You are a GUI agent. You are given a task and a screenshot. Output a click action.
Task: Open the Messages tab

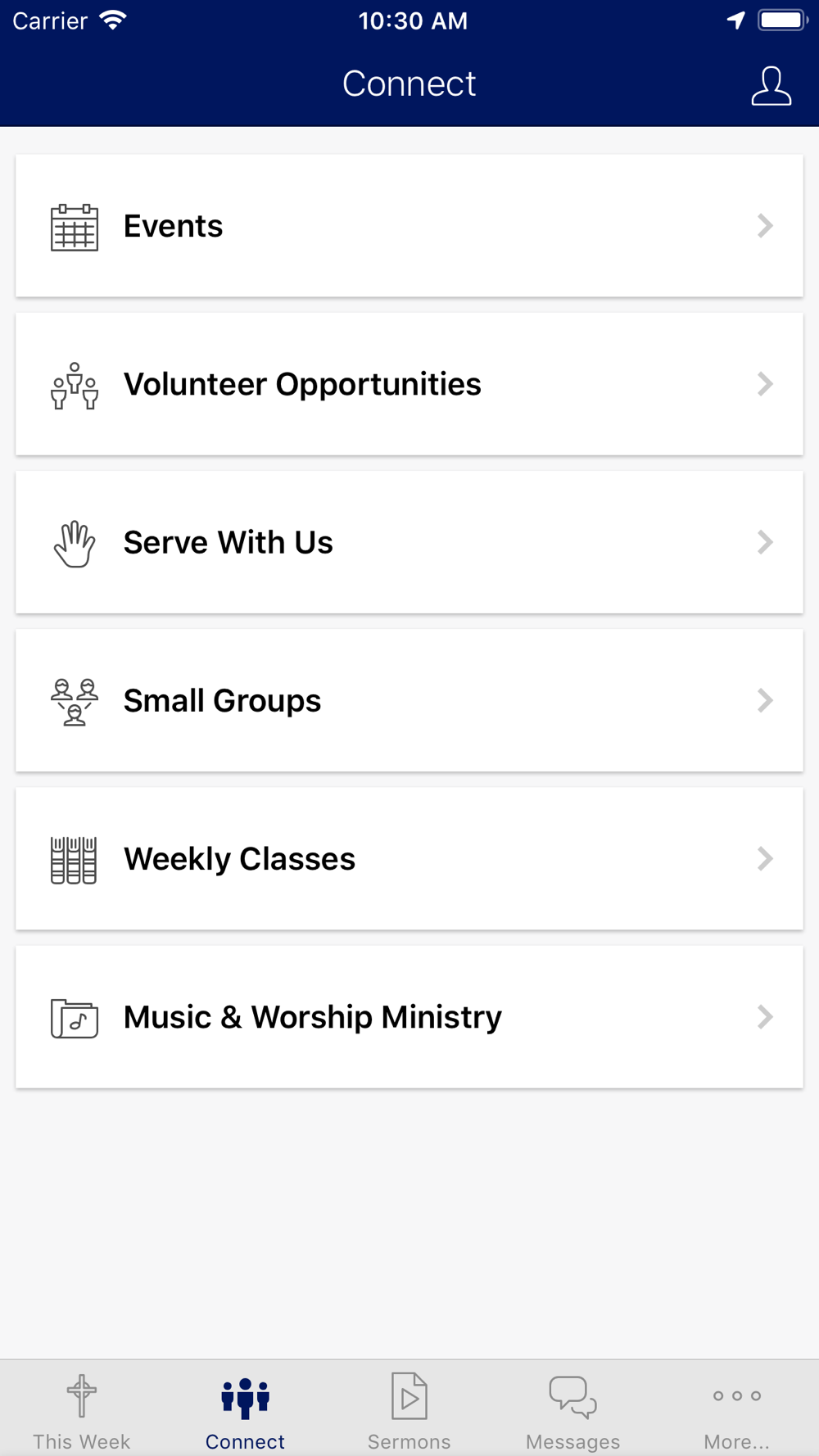(572, 1410)
